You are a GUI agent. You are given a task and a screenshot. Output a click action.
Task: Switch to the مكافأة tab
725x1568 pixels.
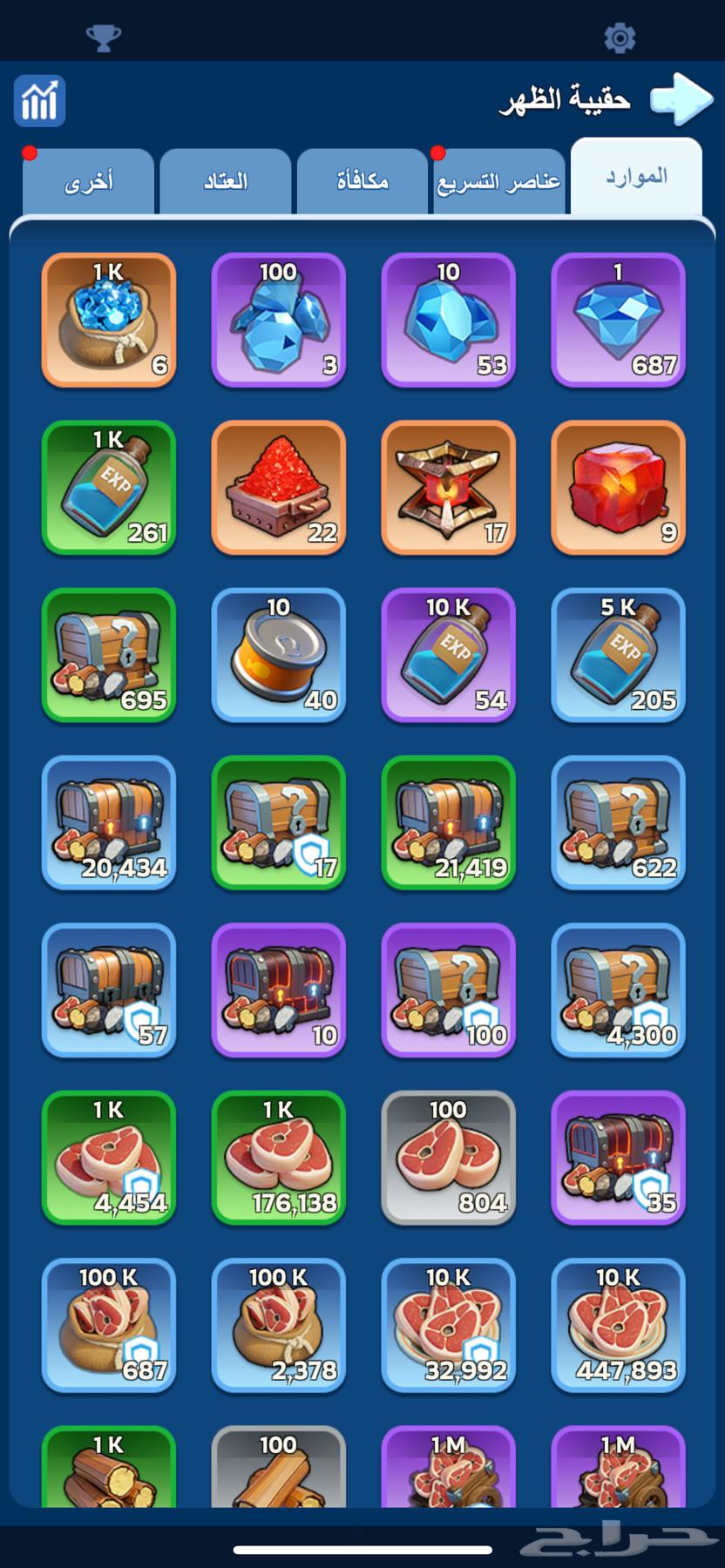362,182
